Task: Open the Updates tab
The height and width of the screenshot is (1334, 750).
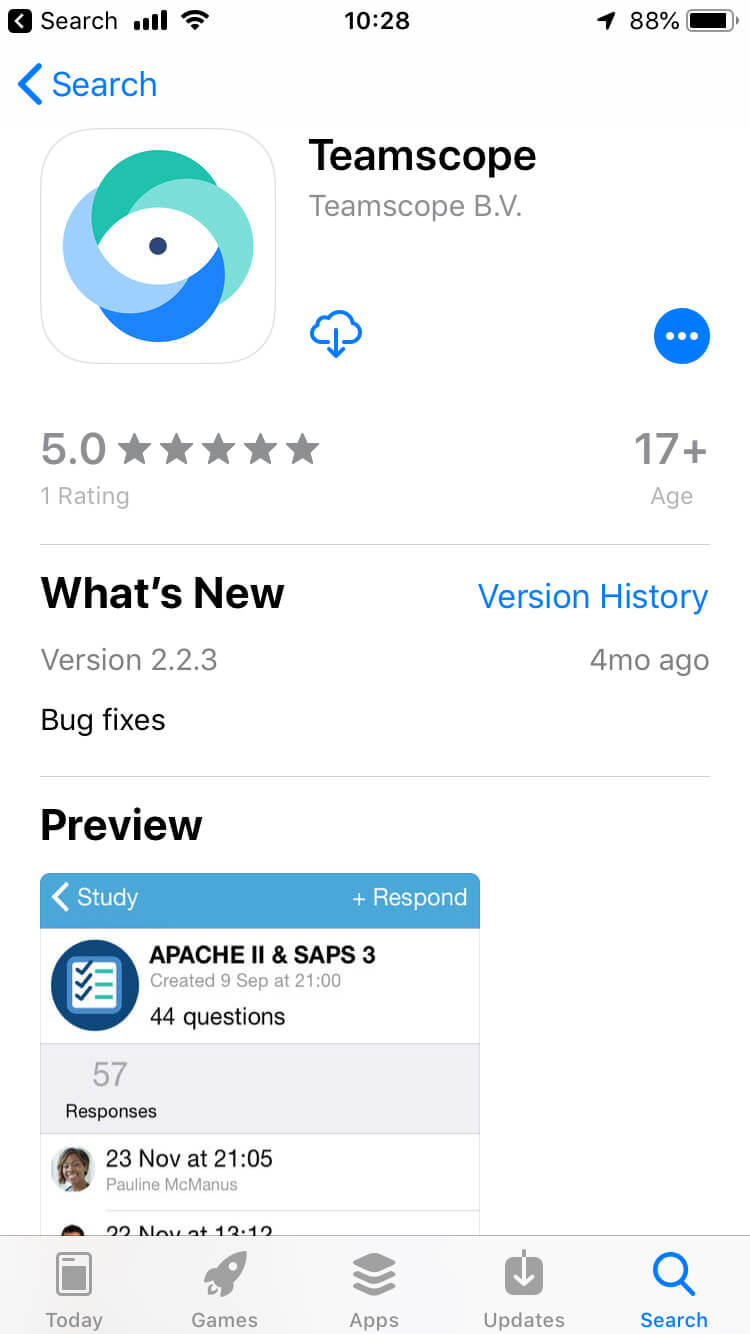Action: coord(524,1289)
